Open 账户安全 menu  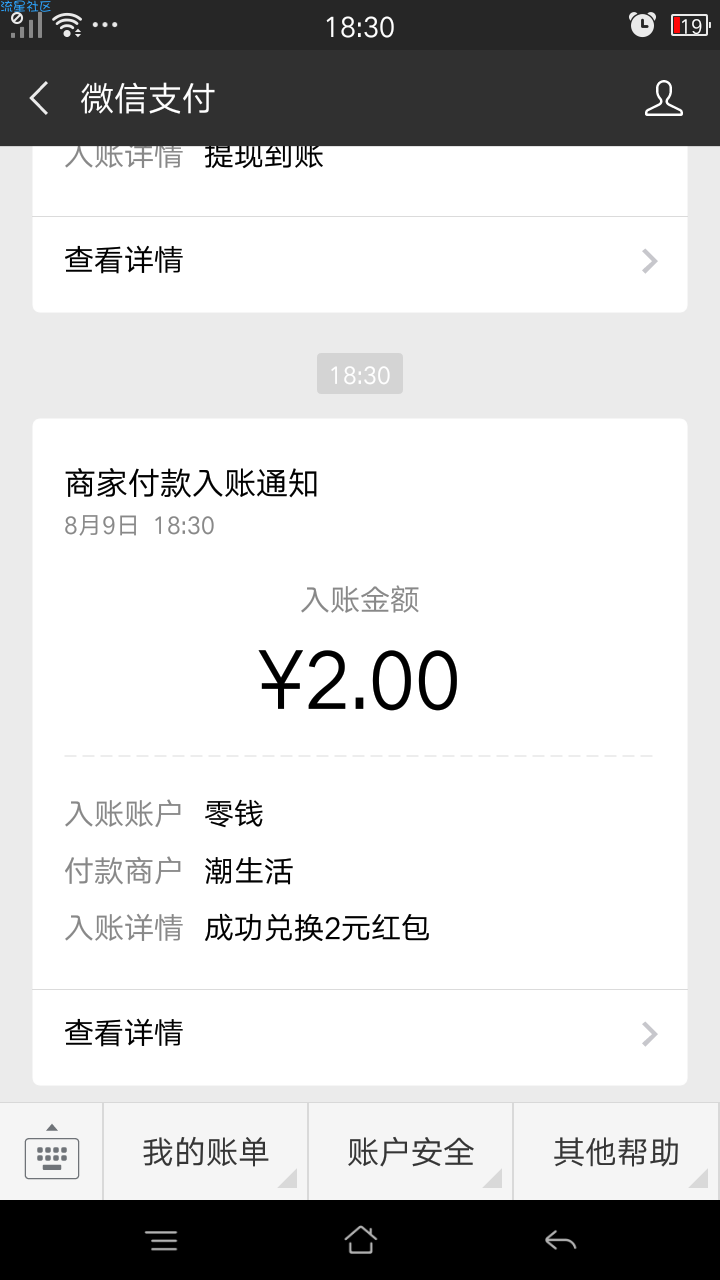411,1152
